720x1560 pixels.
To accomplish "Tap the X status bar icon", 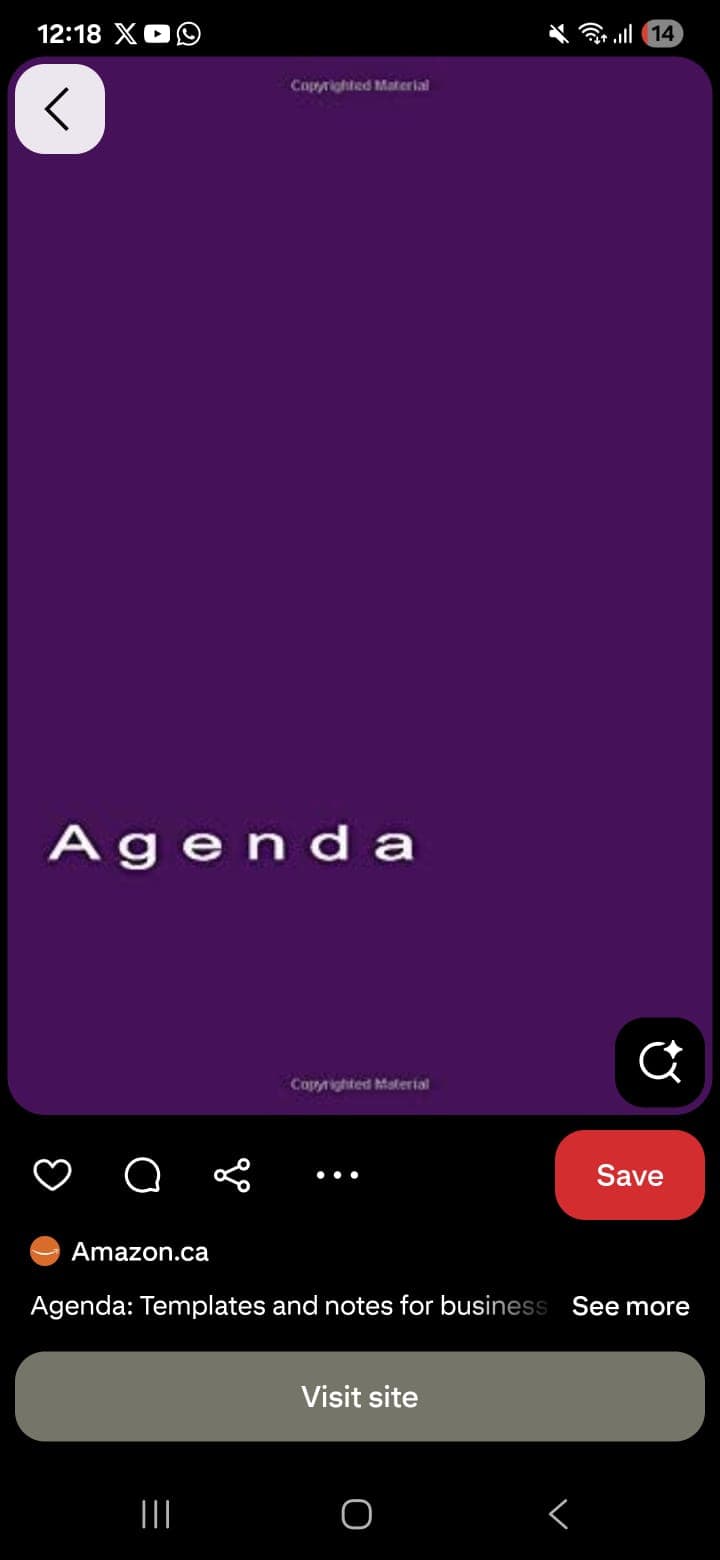I will pyautogui.click(x=124, y=33).
